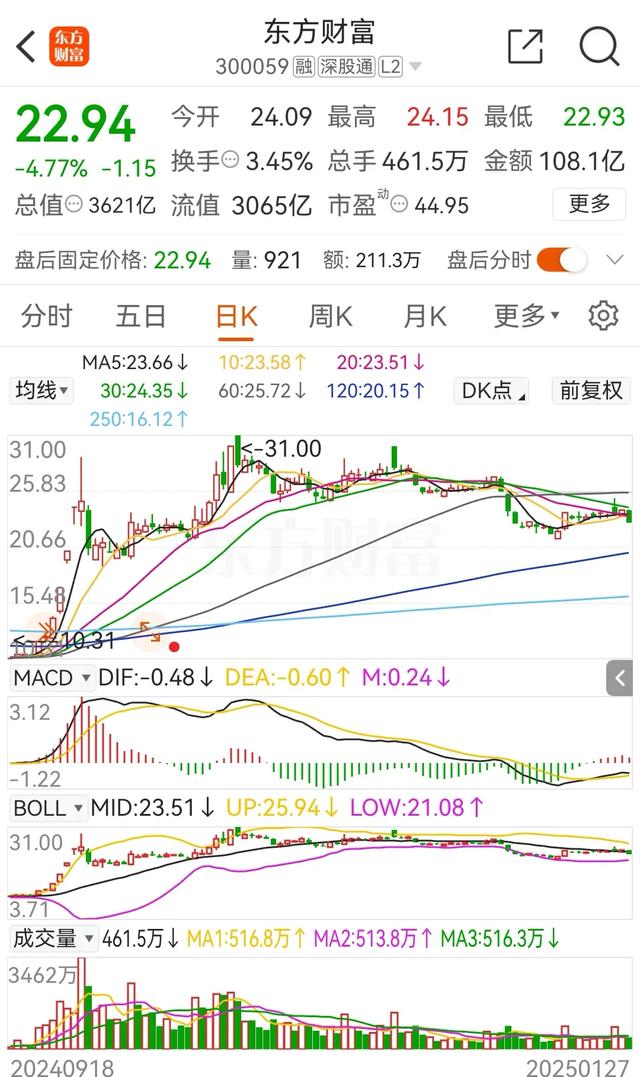This screenshot has width=640, height=1077.
Task: Expand the after-hours row chevron
Action: click(615, 260)
